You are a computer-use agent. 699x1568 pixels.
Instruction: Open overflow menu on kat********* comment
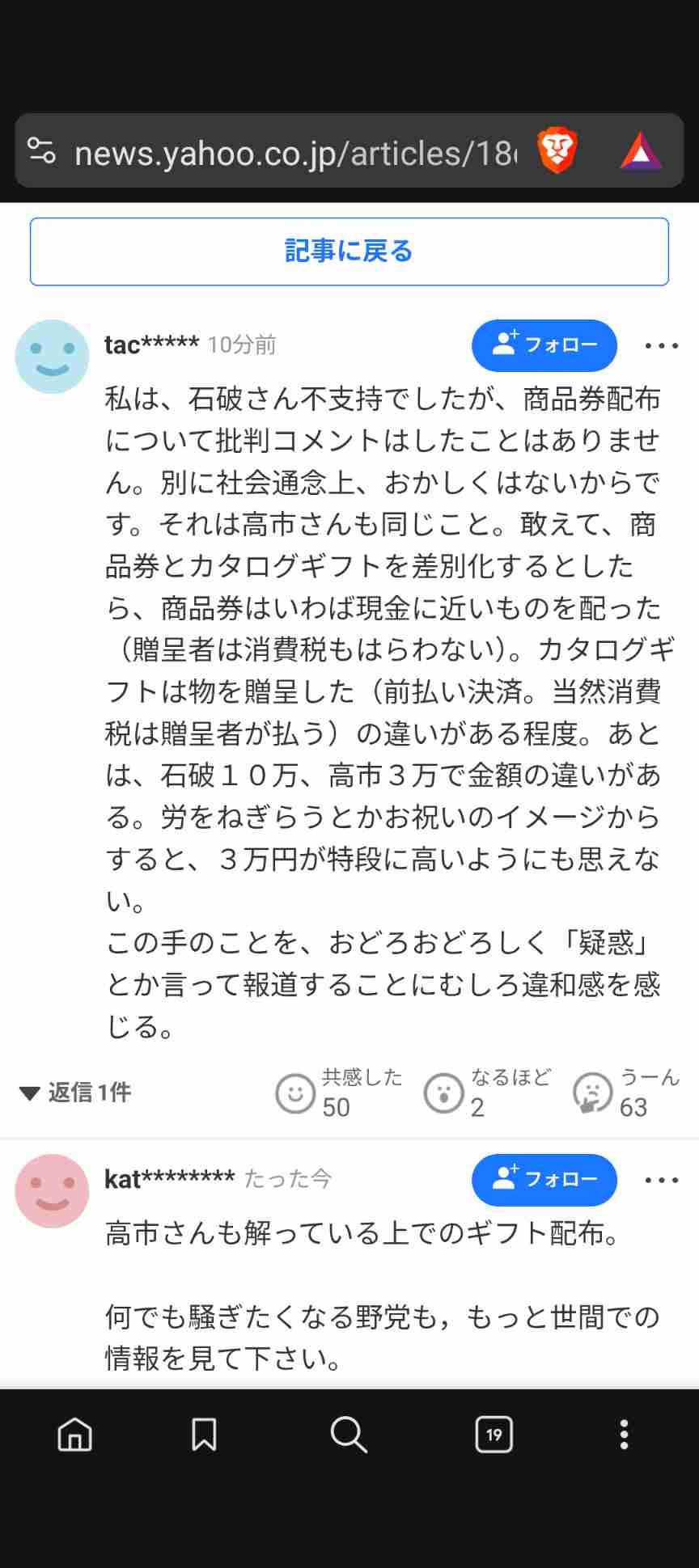661,1181
